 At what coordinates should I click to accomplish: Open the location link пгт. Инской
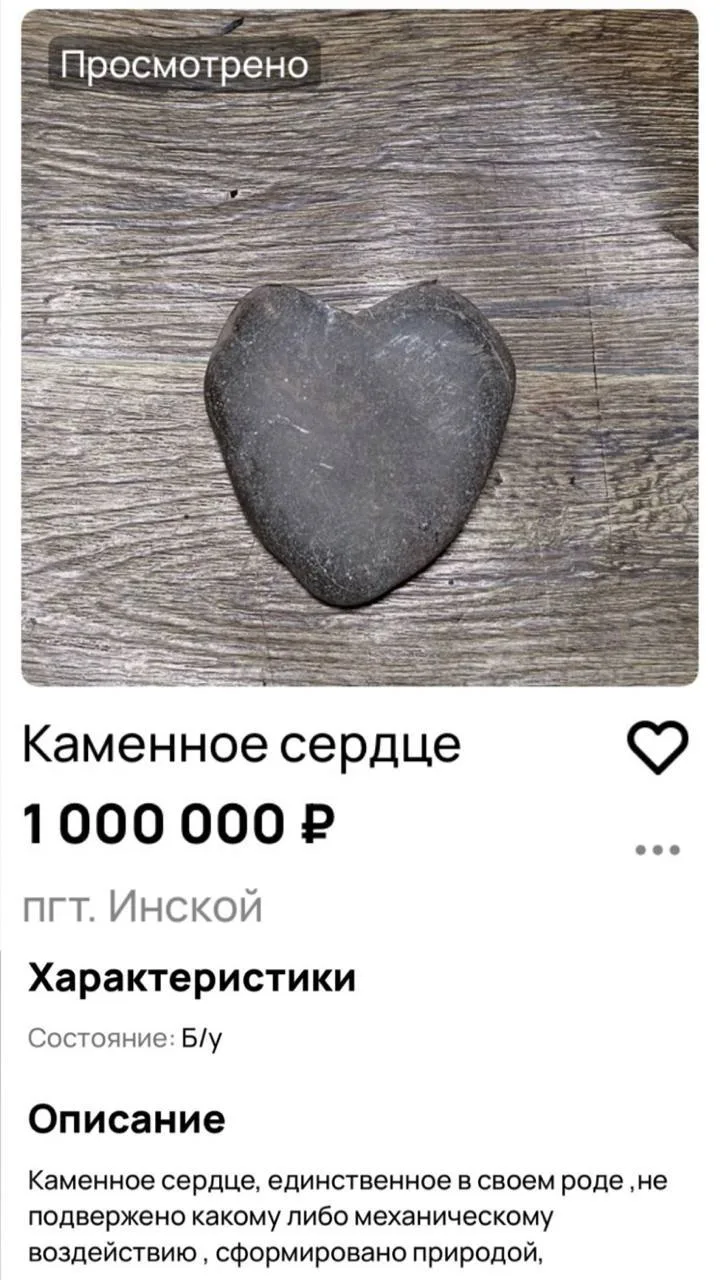[x=143, y=905]
